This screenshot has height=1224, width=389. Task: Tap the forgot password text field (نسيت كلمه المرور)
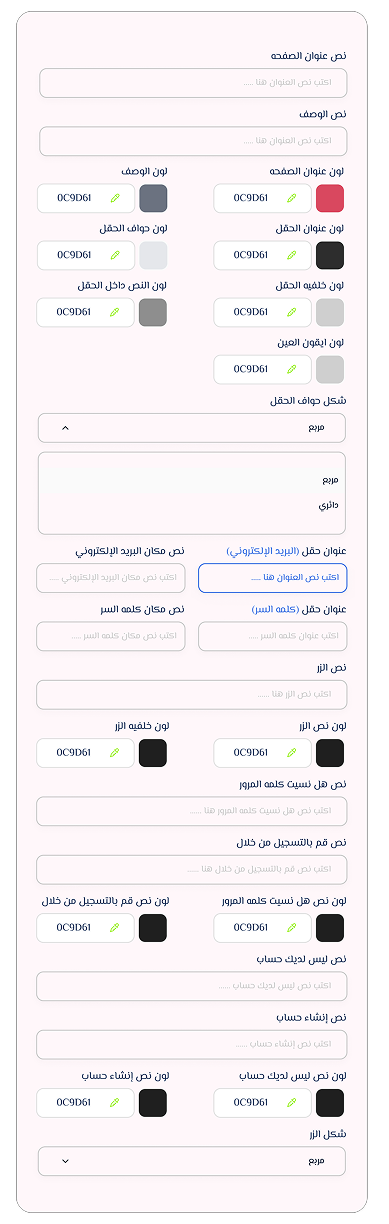click(192, 811)
